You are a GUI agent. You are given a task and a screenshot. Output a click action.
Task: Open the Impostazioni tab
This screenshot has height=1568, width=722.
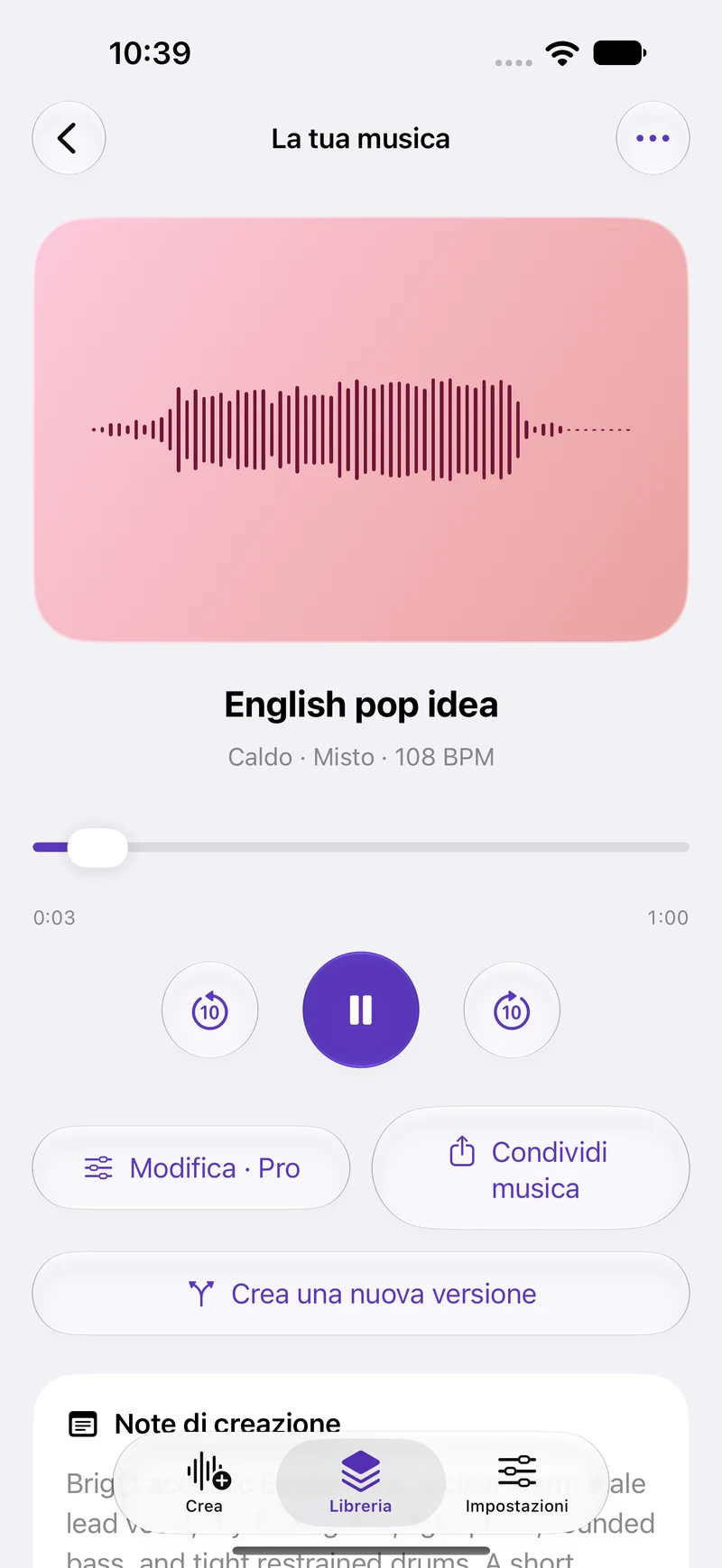pyautogui.click(x=517, y=1482)
